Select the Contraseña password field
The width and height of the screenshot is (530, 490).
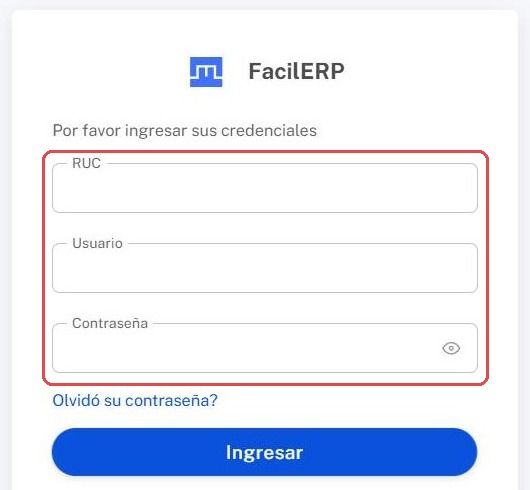click(x=265, y=348)
